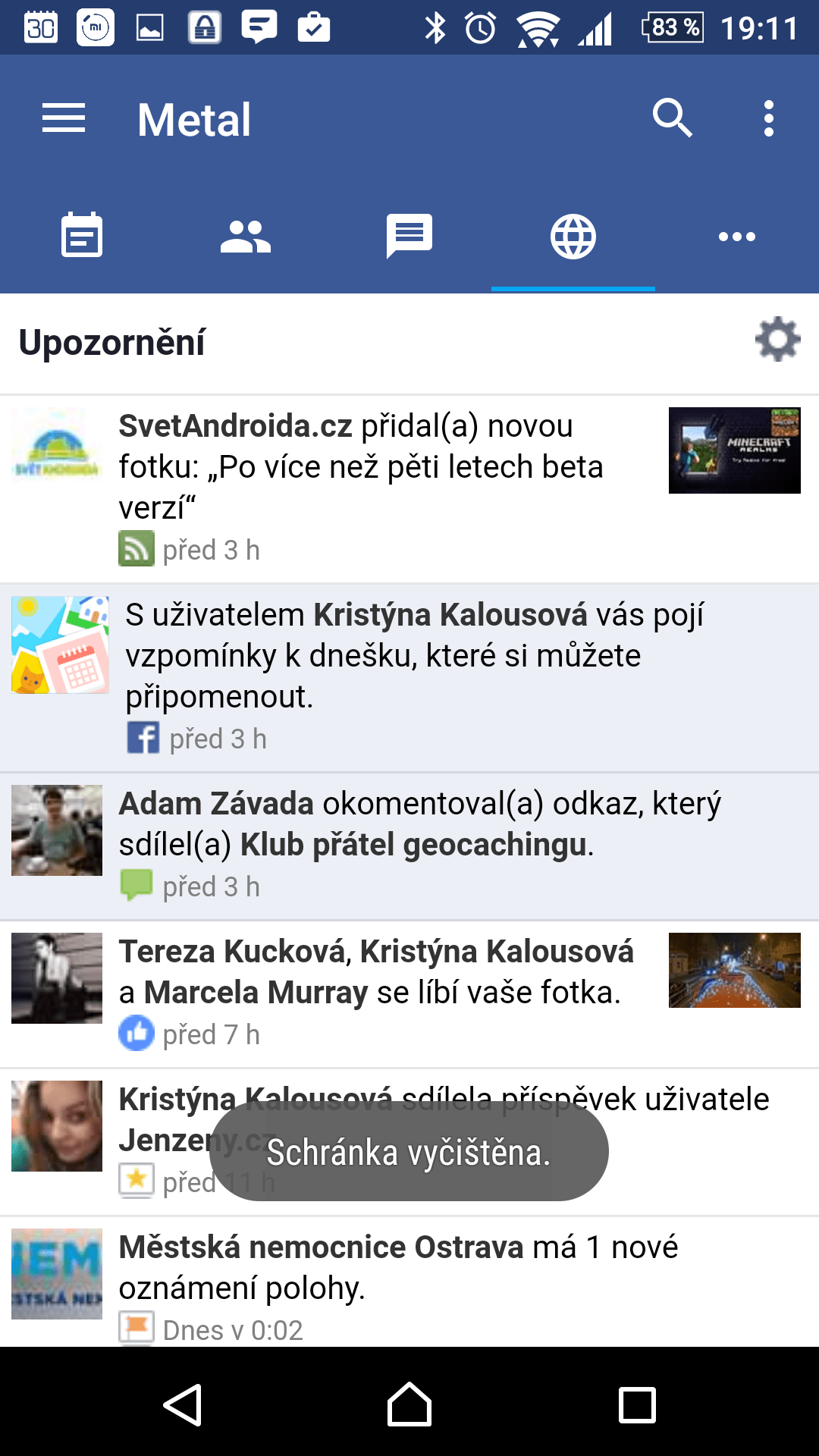Open the hamburger drawer menu
Image resolution: width=819 pixels, height=1456 pixels.
(x=64, y=119)
